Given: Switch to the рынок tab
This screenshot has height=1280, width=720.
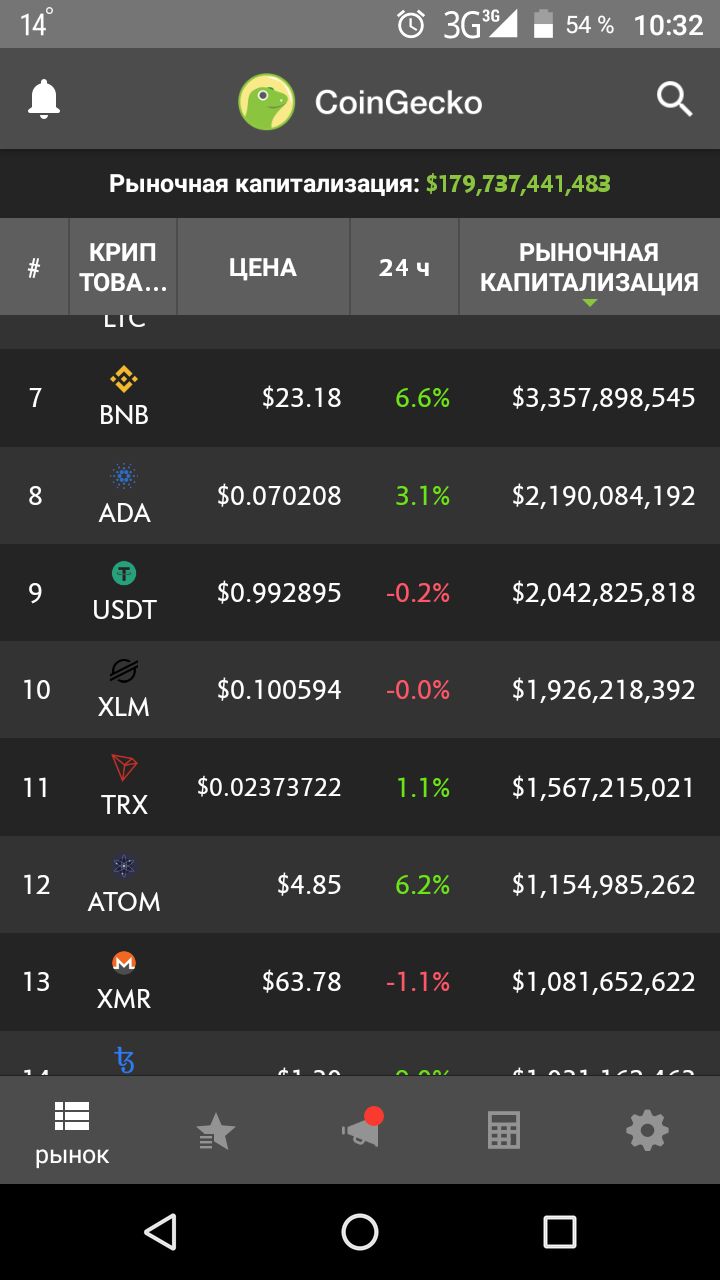Looking at the screenshot, I should tap(72, 1131).
